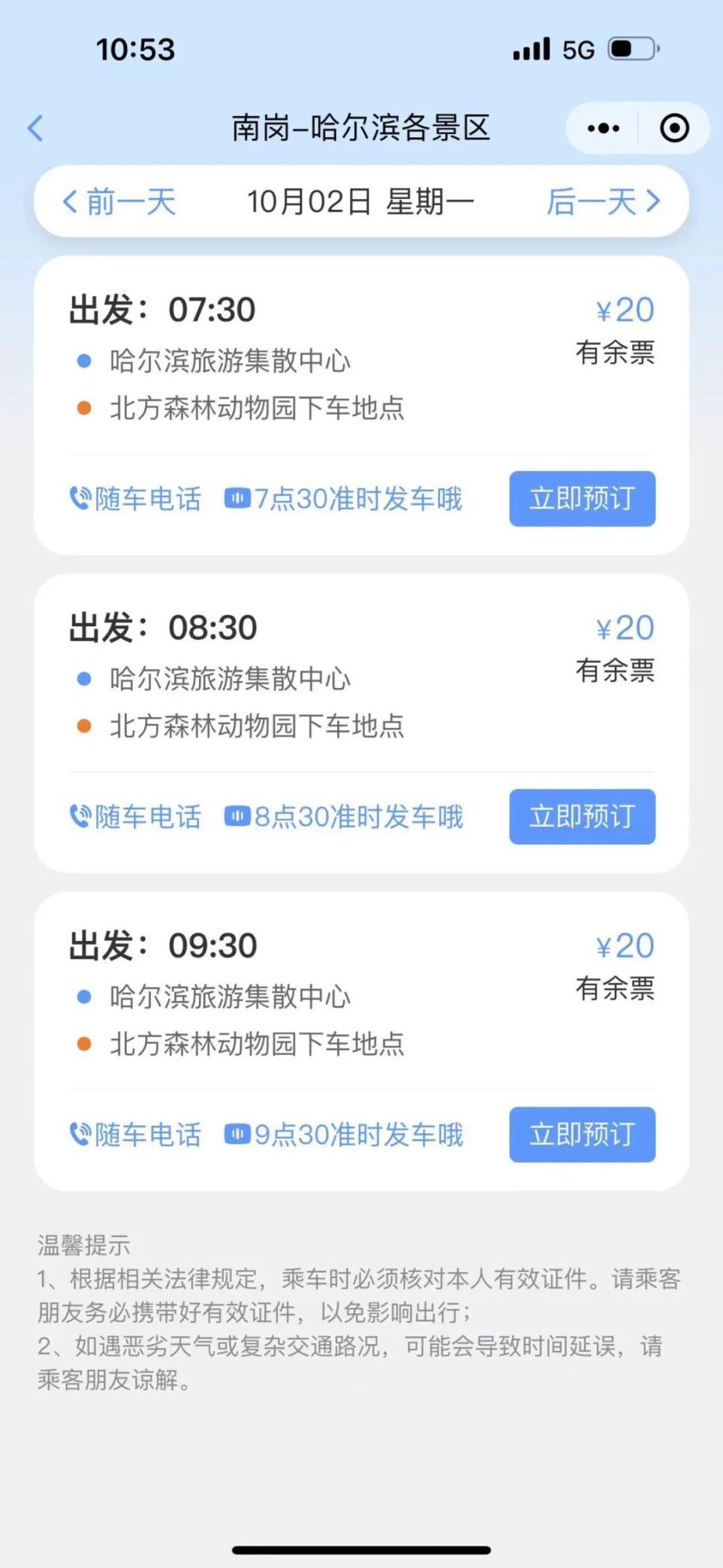Tap the announcement icon before 7点30准时发车哦
723x1568 pixels.
point(237,498)
